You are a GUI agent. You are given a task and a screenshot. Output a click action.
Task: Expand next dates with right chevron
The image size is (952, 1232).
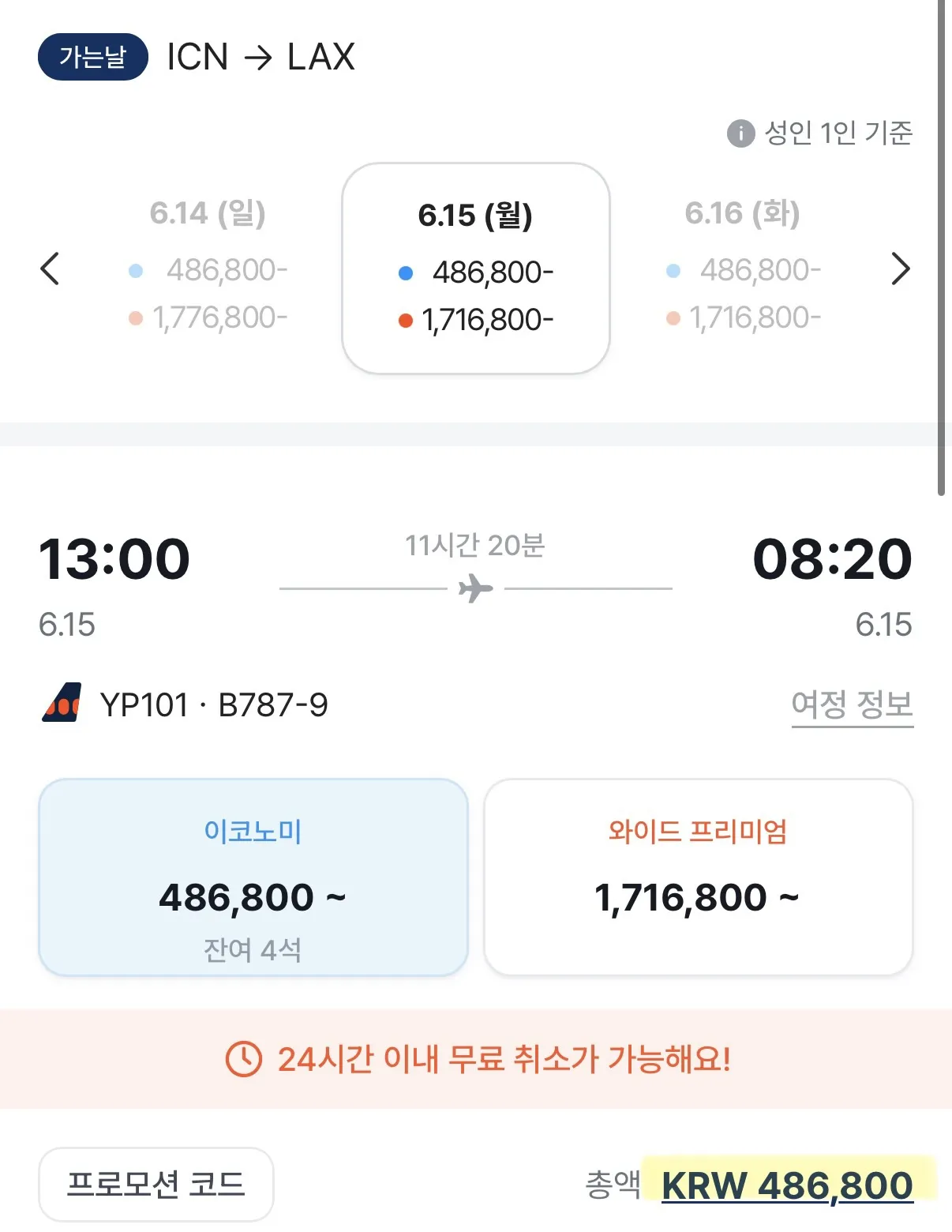coord(900,269)
